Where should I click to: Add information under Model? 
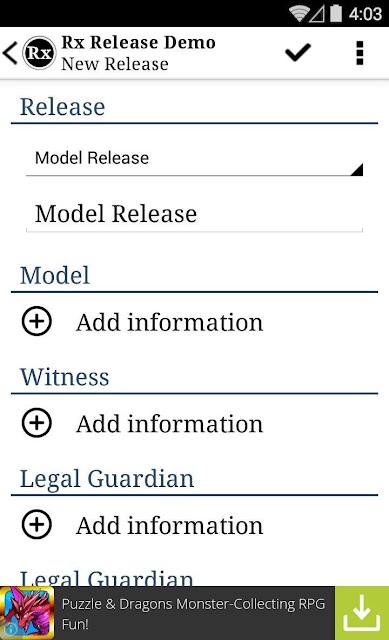(143, 322)
